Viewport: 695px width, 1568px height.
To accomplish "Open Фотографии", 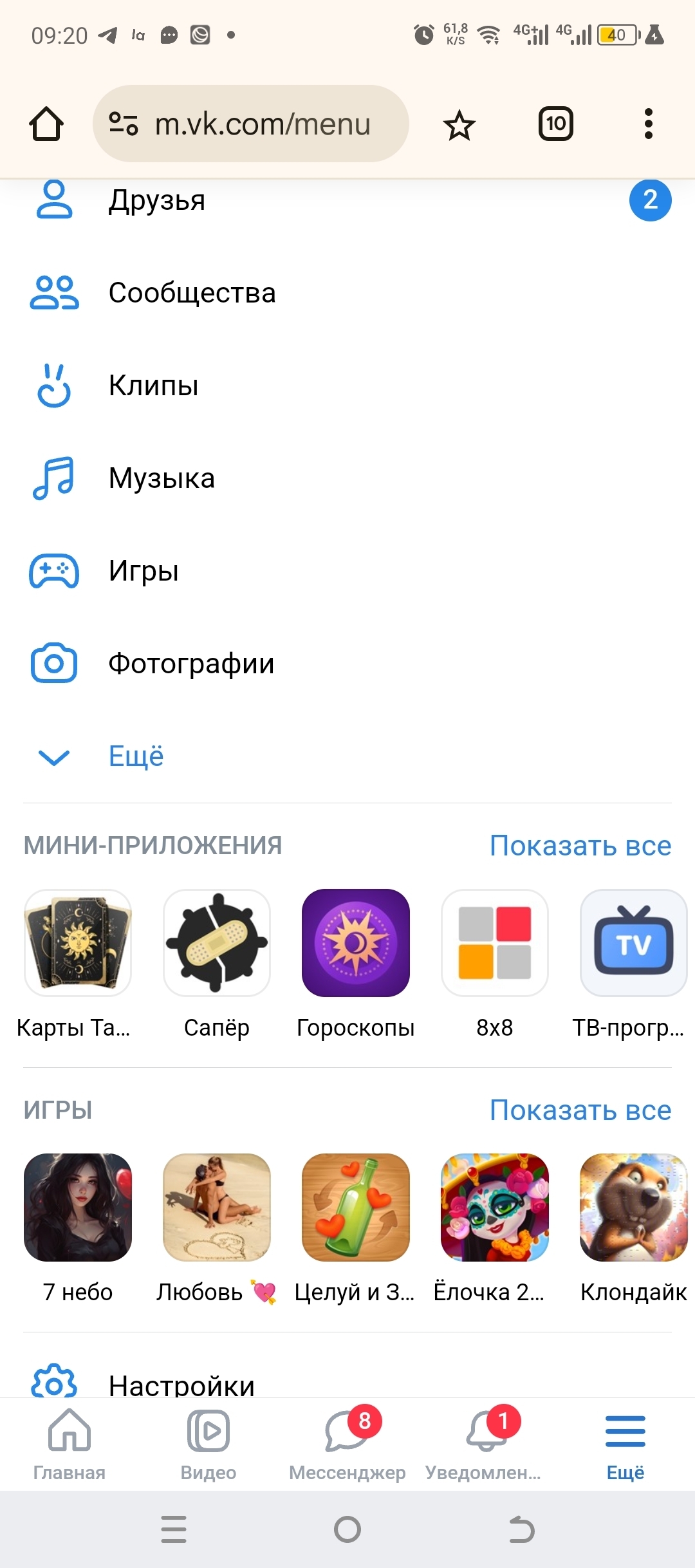I will (x=190, y=664).
